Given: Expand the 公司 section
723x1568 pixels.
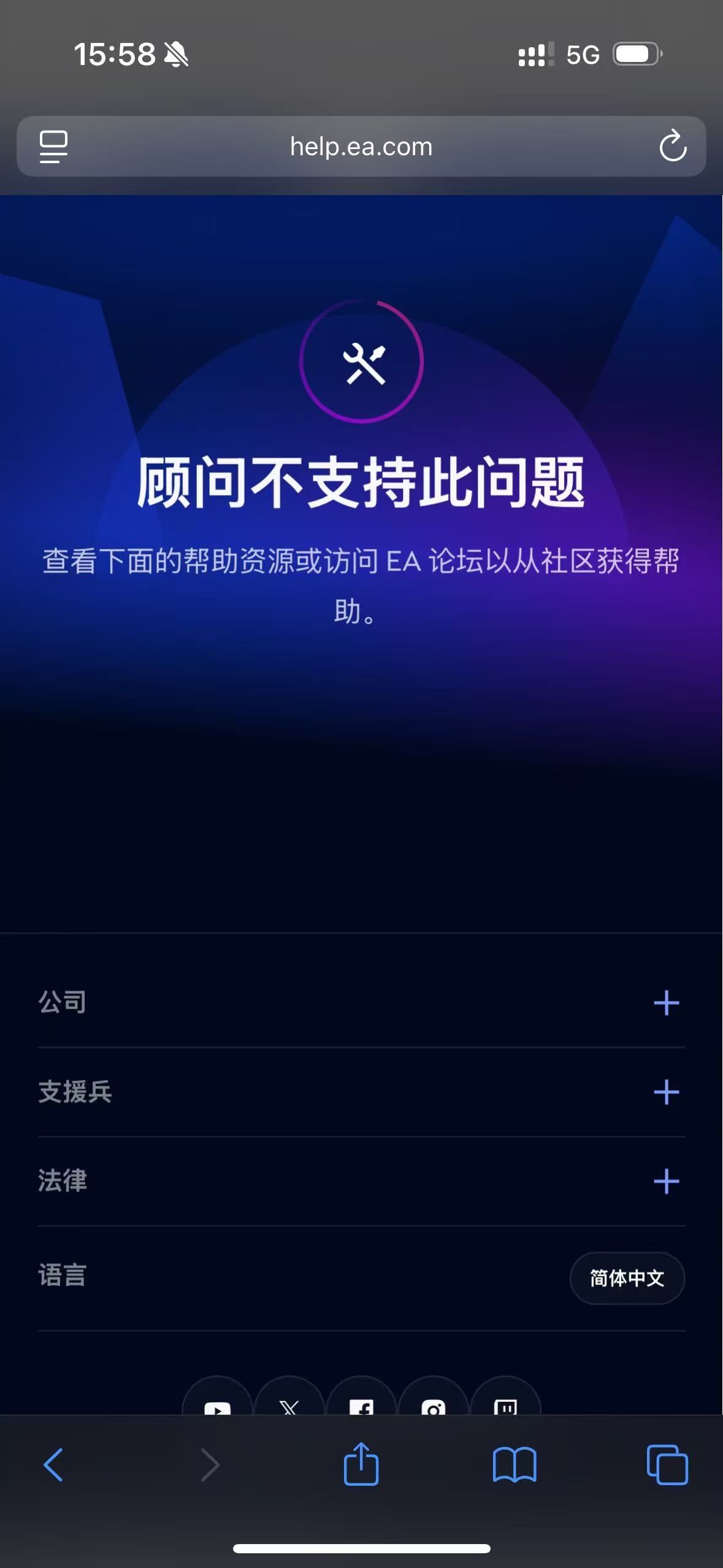Looking at the screenshot, I should (x=666, y=1003).
